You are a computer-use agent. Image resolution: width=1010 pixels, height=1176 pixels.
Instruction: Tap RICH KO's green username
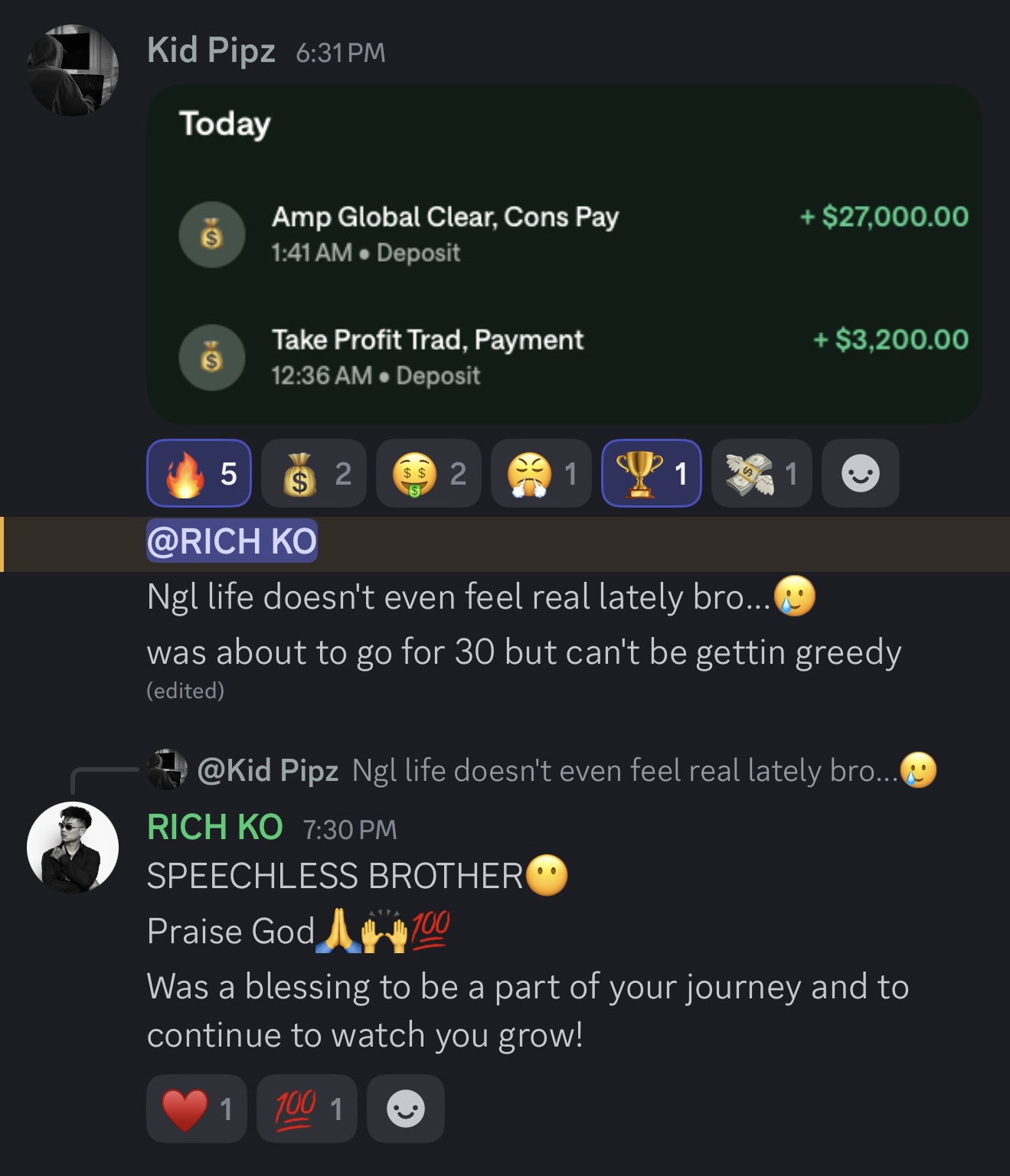click(x=215, y=828)
